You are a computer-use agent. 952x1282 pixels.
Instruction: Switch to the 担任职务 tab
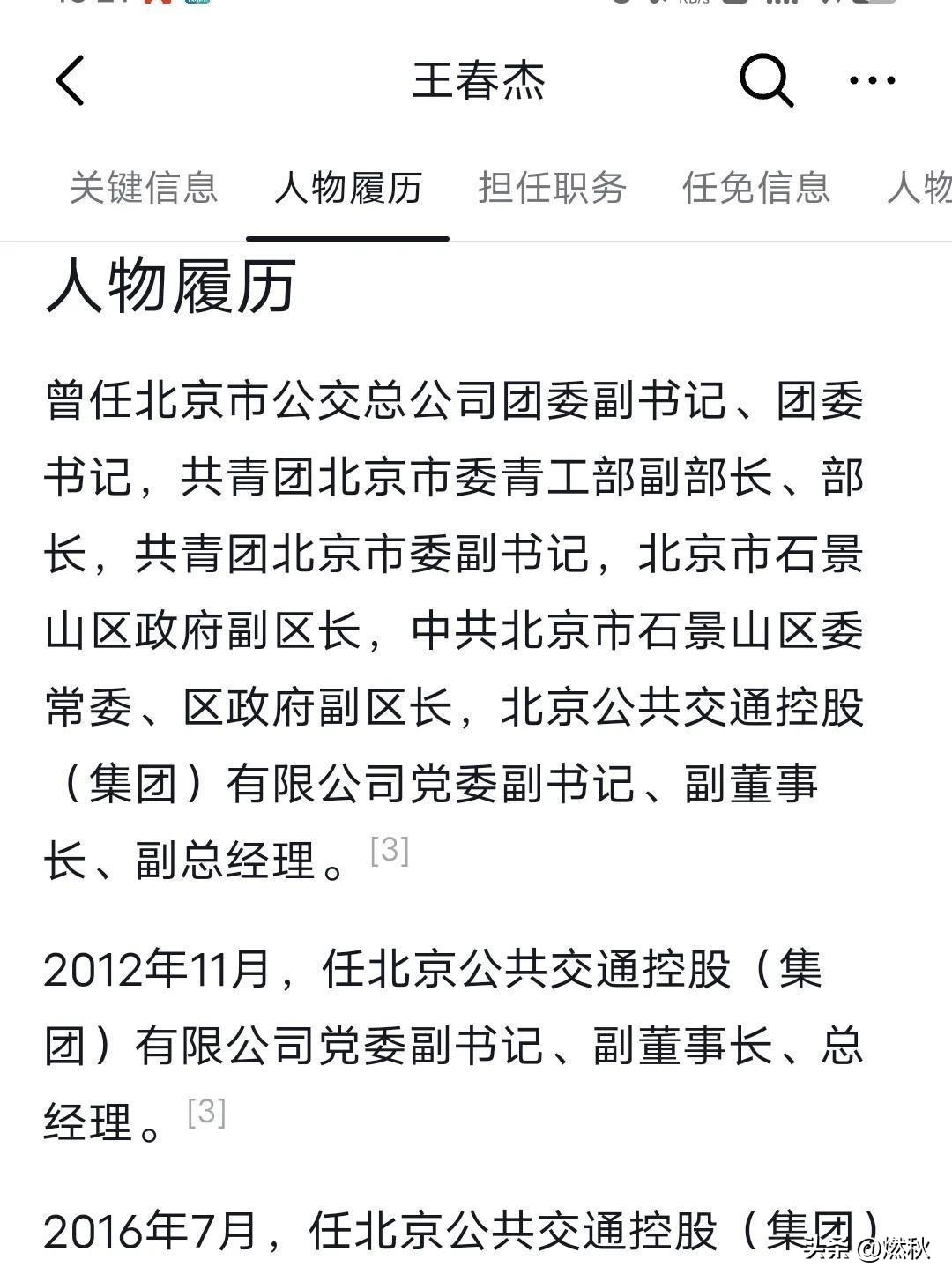click(x=553, y=188)
